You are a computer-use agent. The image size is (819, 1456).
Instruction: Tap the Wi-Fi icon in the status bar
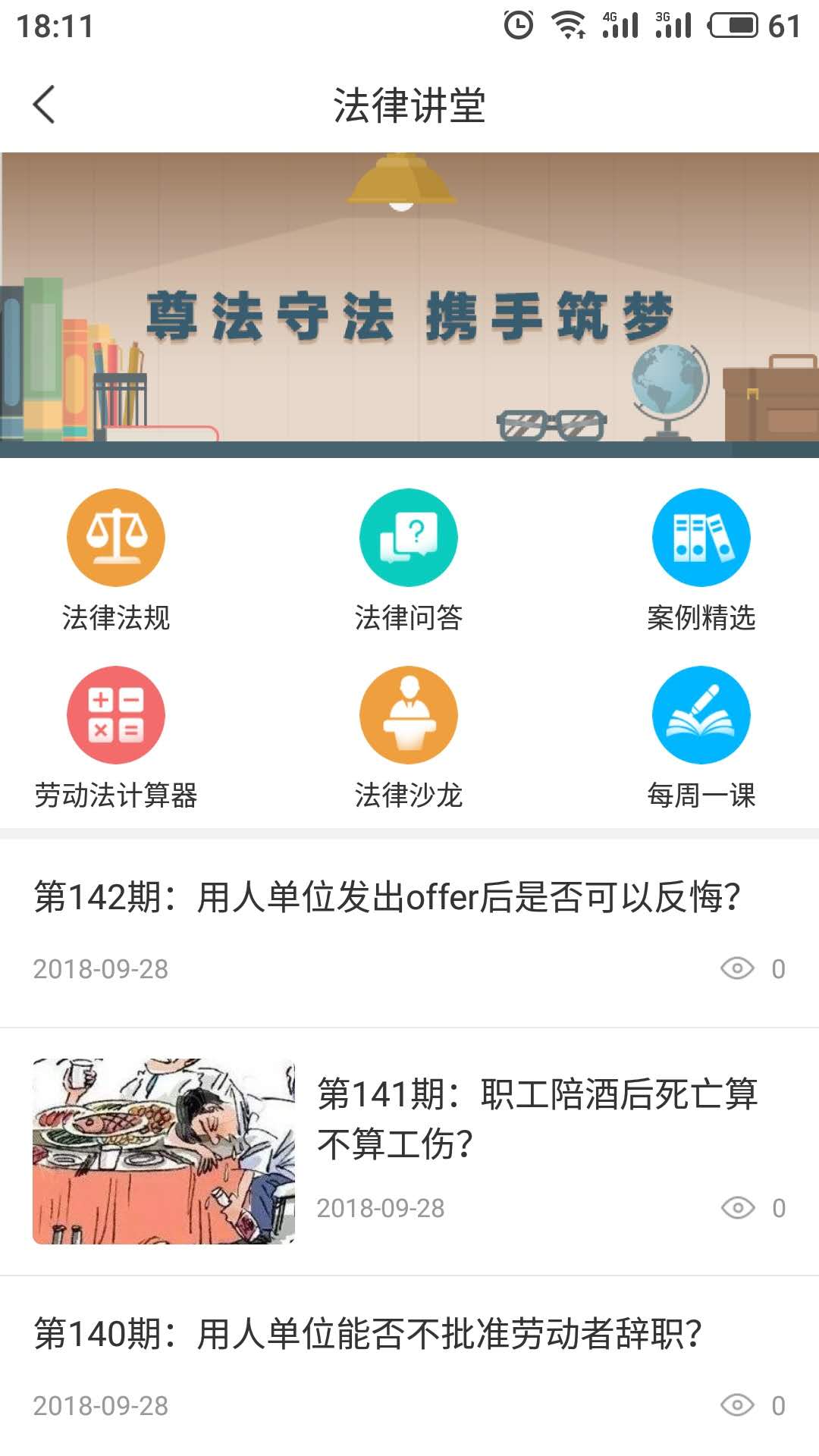pyautogui.click(x=570, y=24)
